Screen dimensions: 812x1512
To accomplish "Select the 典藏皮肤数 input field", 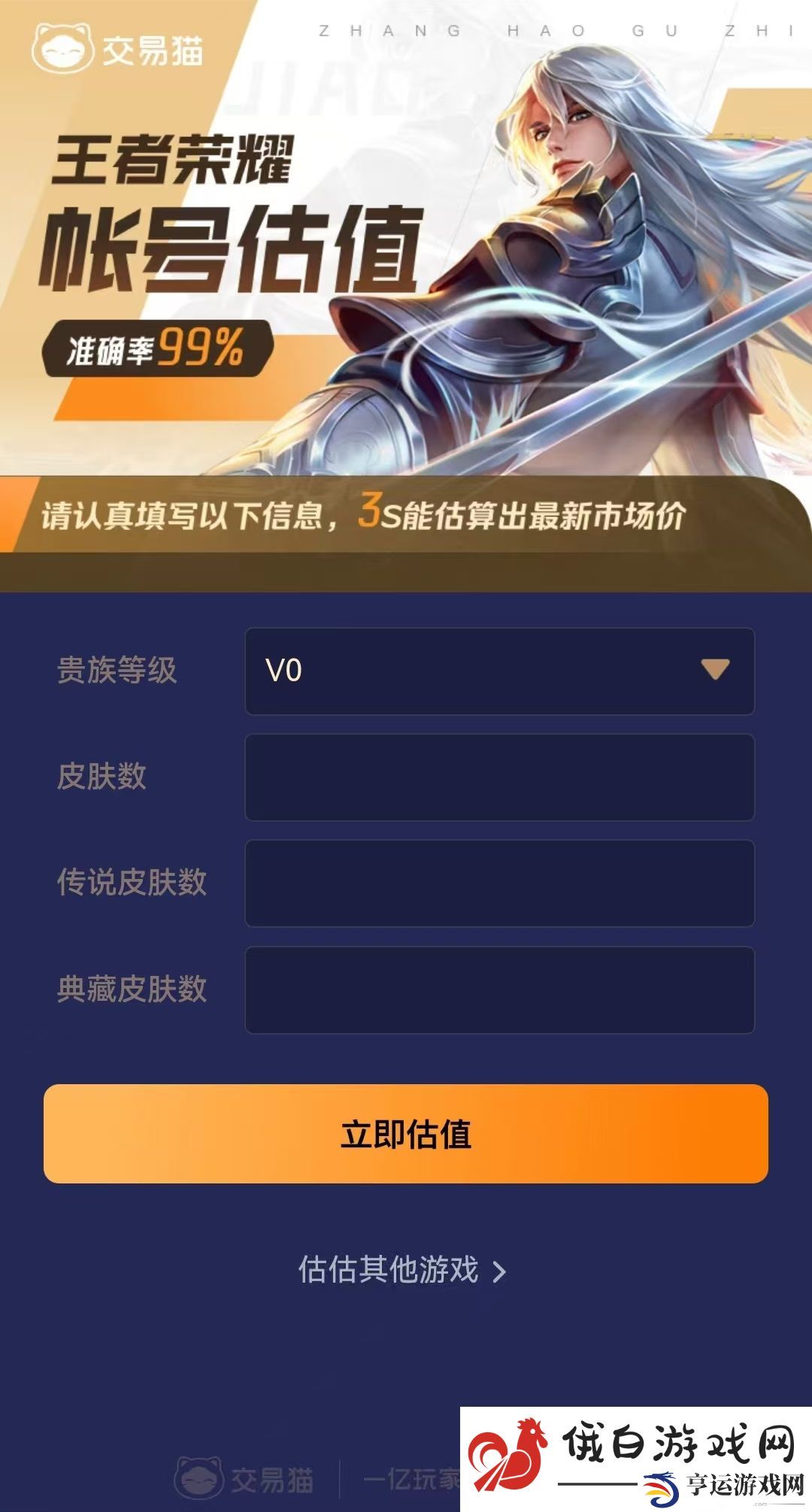I will (x=499, y=989).
